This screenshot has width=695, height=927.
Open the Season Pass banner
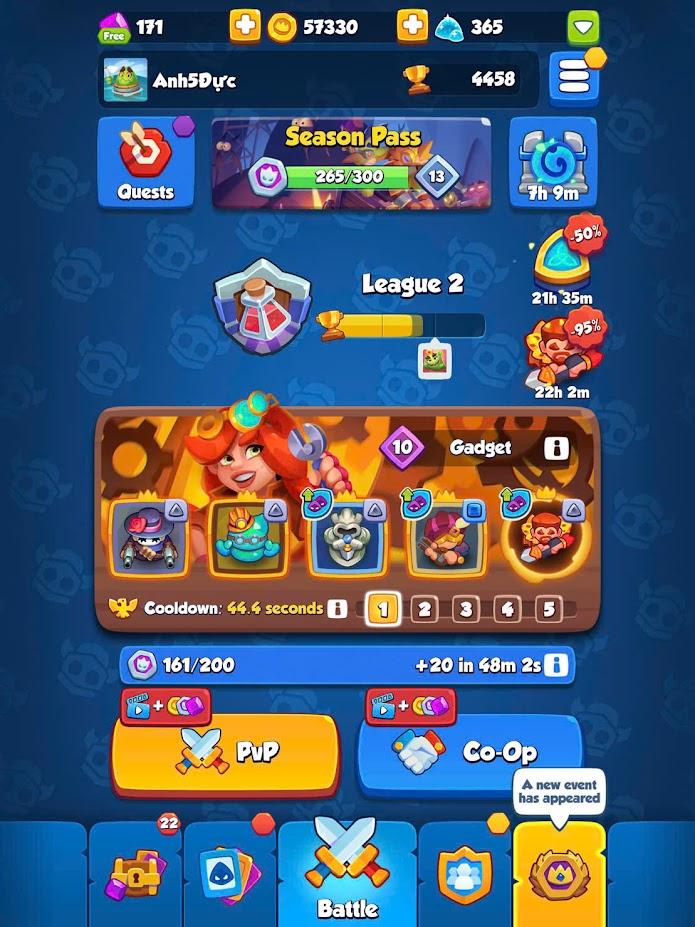click(x=351, y=163)
